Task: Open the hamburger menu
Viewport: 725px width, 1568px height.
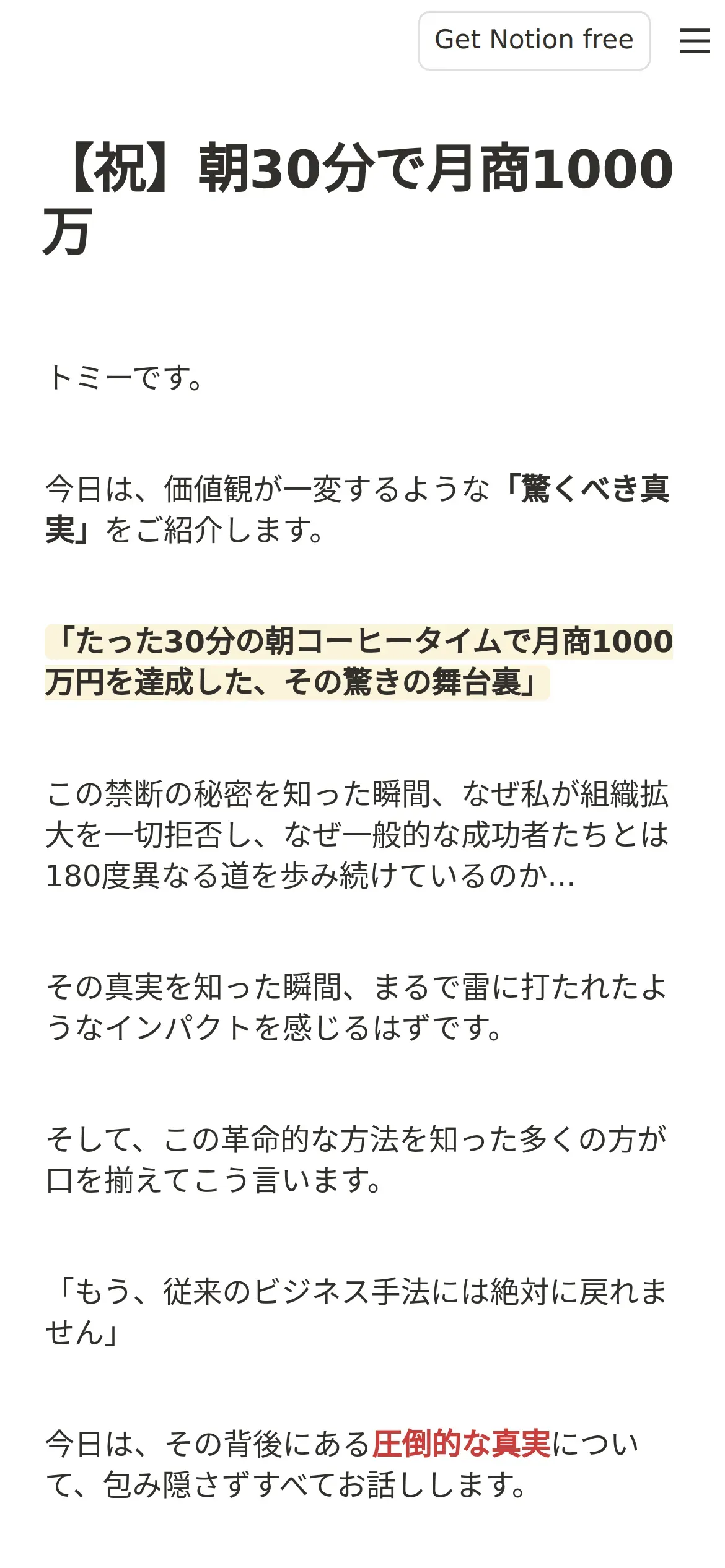Action: click(x=695, y=40)
